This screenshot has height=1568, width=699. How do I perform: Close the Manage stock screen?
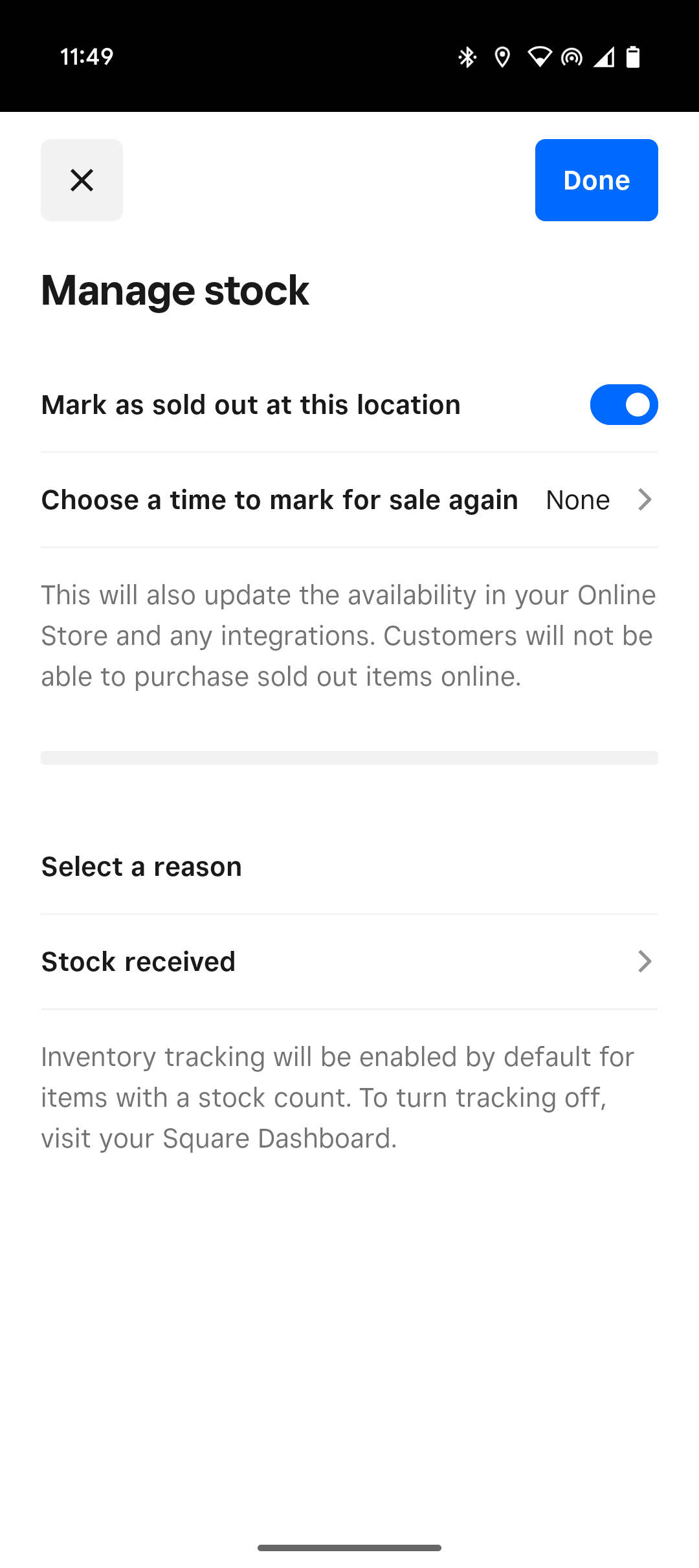point(82,180)
